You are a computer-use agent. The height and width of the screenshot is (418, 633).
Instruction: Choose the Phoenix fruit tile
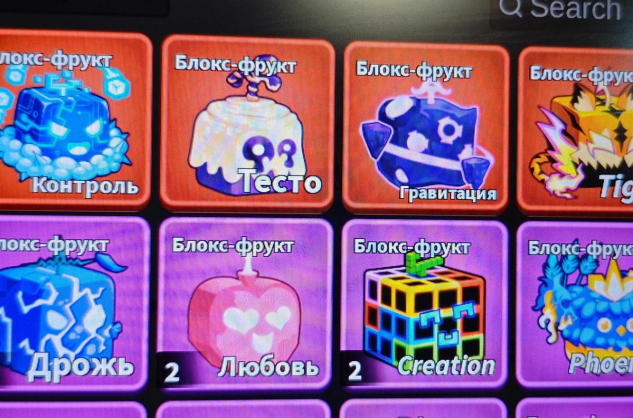point(580,305)
